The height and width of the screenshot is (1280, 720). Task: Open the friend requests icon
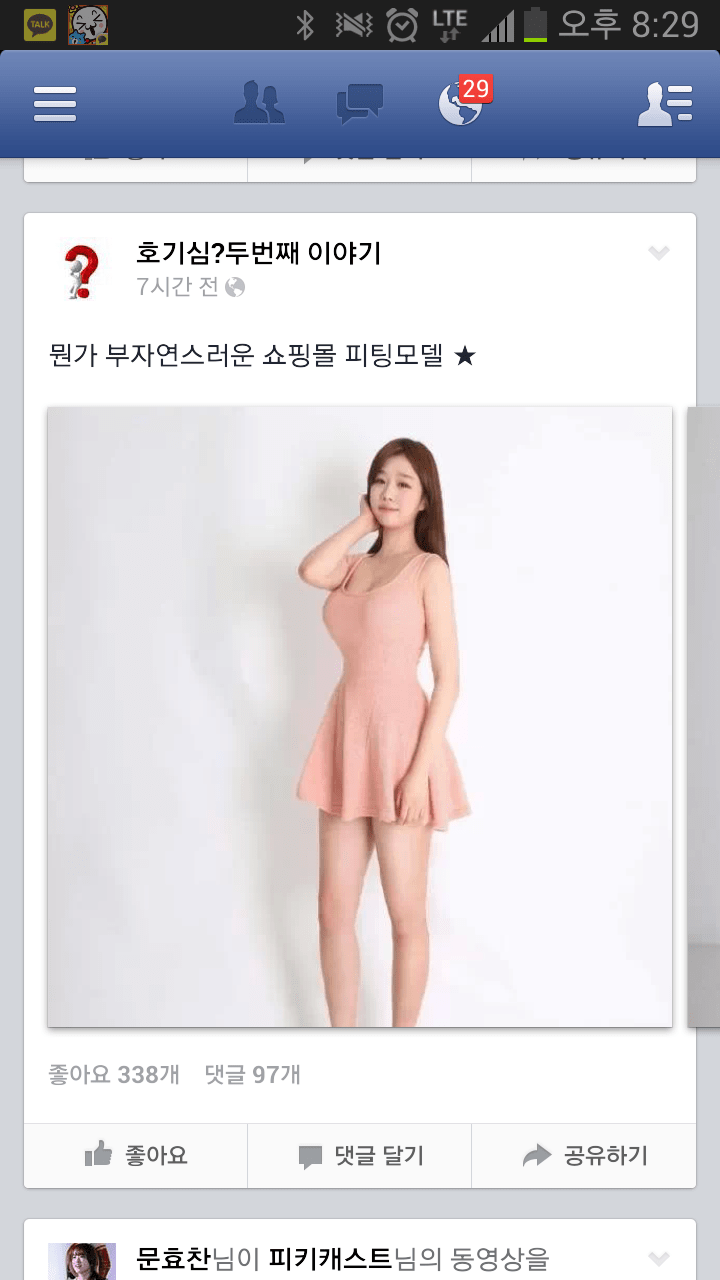pos(259,104)
